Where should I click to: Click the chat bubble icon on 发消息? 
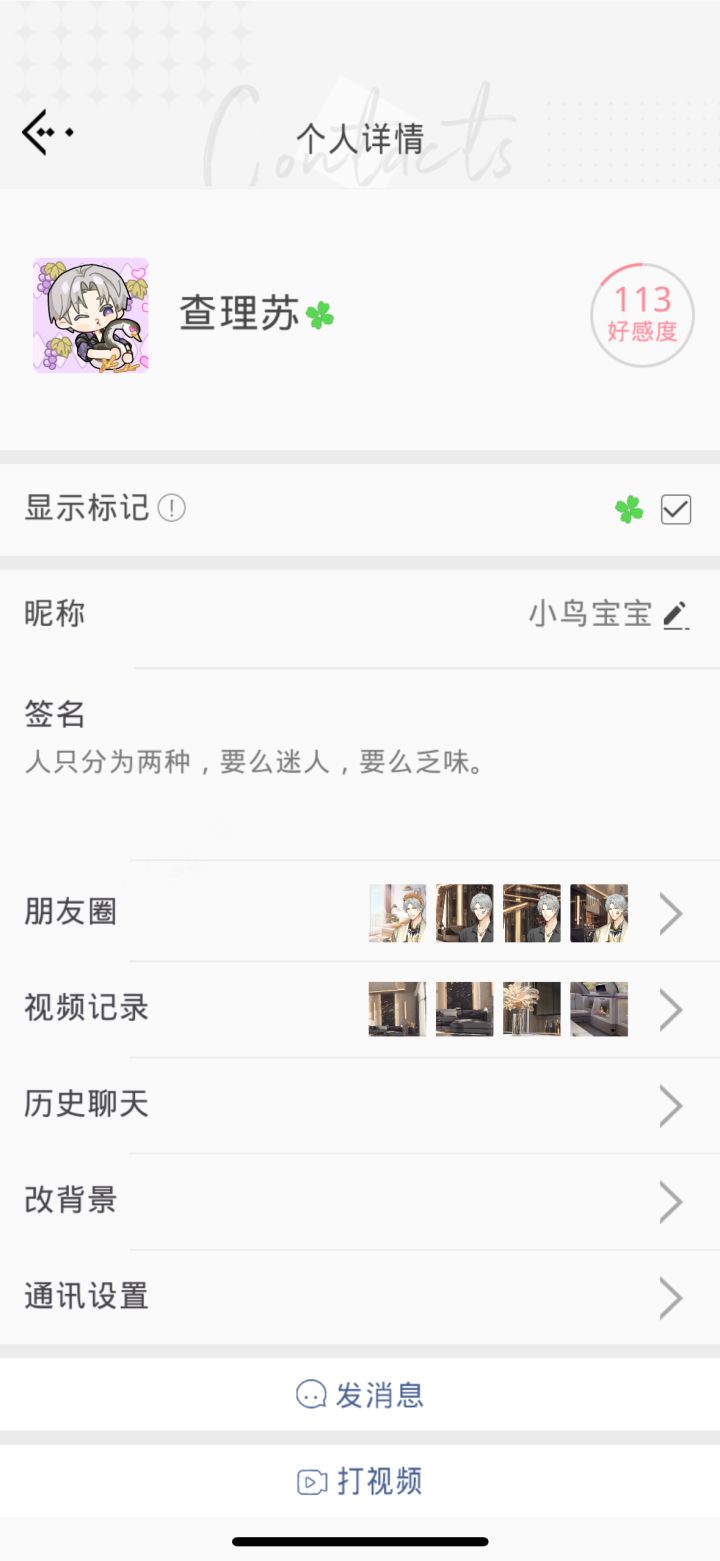[x=312, y=1393]
